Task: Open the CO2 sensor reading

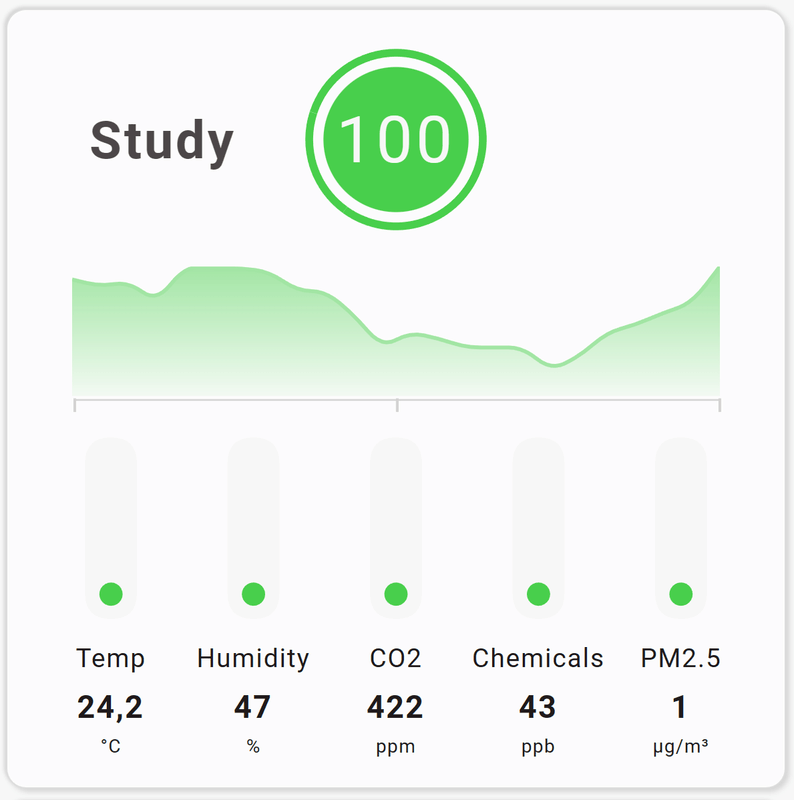Action: click(395, 707)
